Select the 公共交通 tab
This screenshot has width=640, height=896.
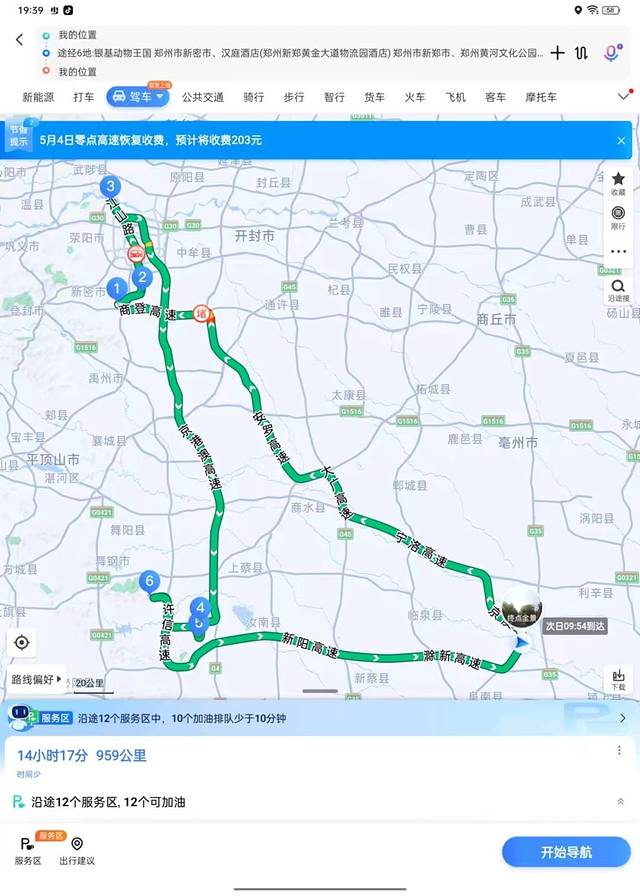tap(202, 97)
